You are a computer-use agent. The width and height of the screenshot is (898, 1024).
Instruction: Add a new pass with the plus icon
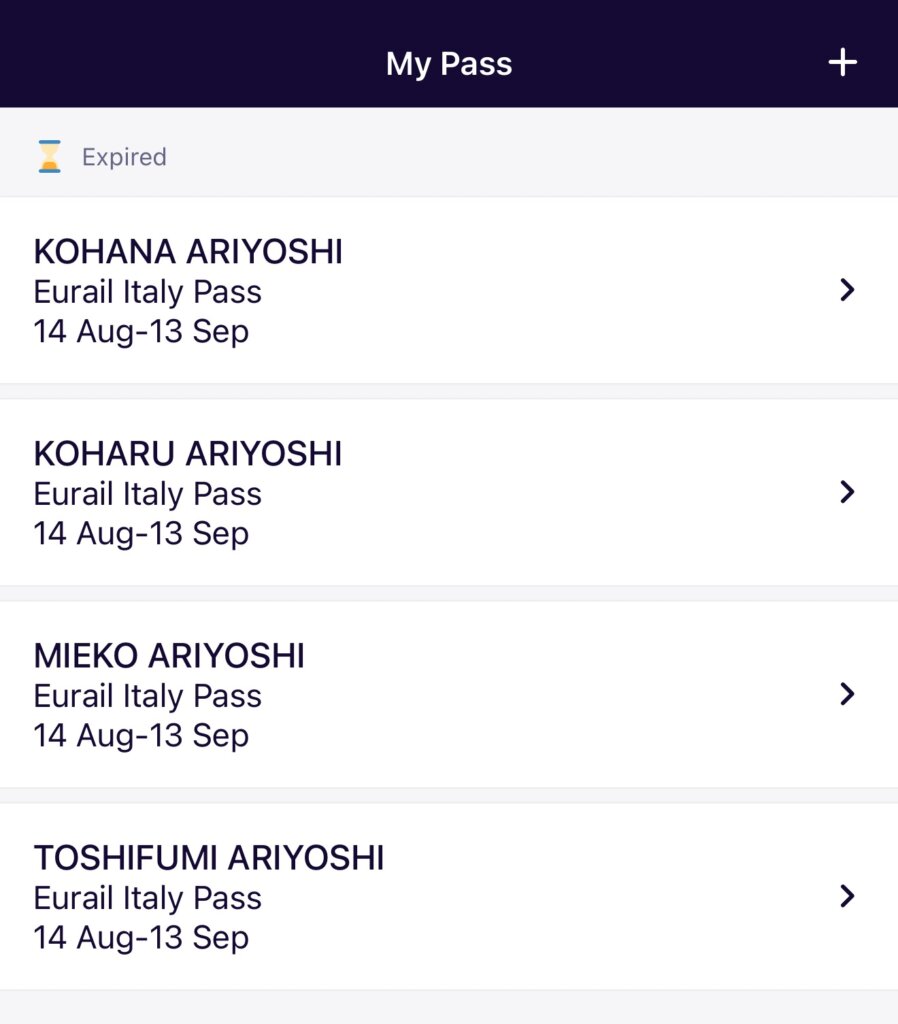coord(842,63)
